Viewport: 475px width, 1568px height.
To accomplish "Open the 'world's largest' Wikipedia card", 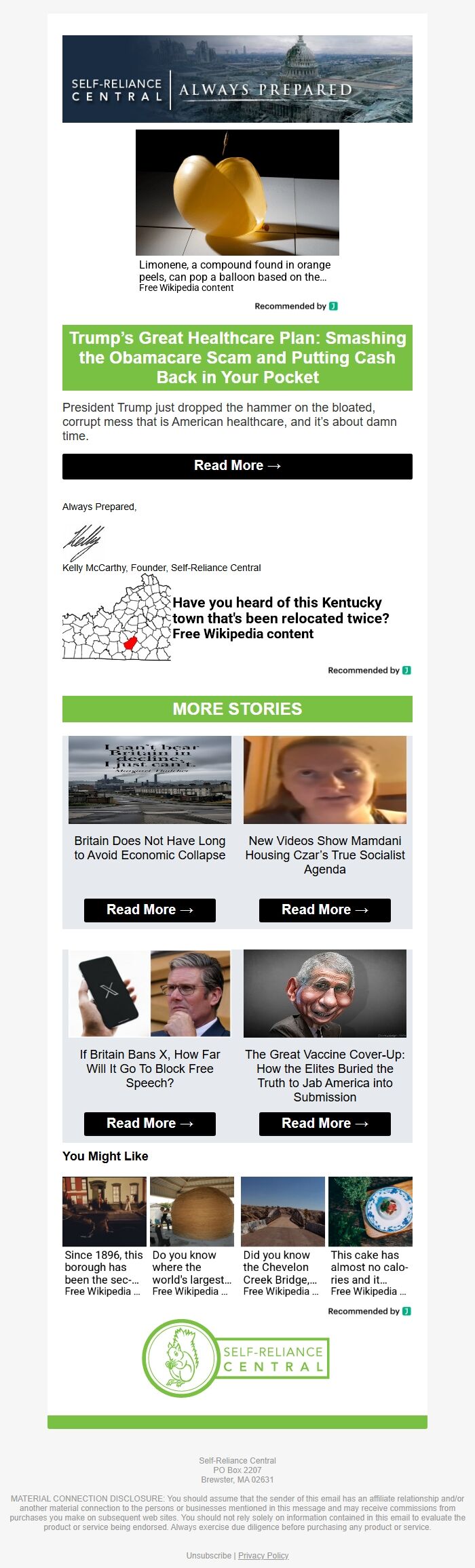I will [191, 1237].
